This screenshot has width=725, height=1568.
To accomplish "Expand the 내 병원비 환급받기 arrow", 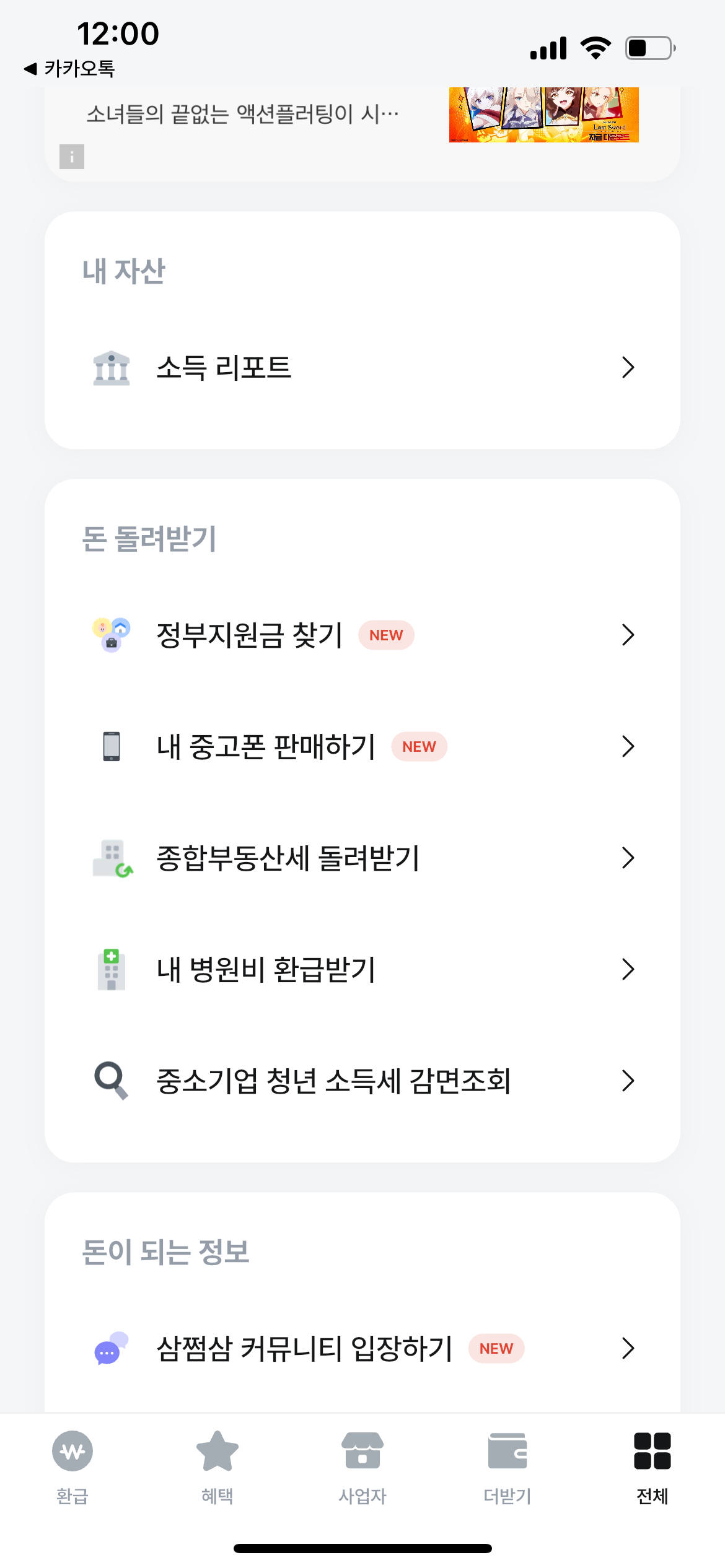I will point(630,969).
